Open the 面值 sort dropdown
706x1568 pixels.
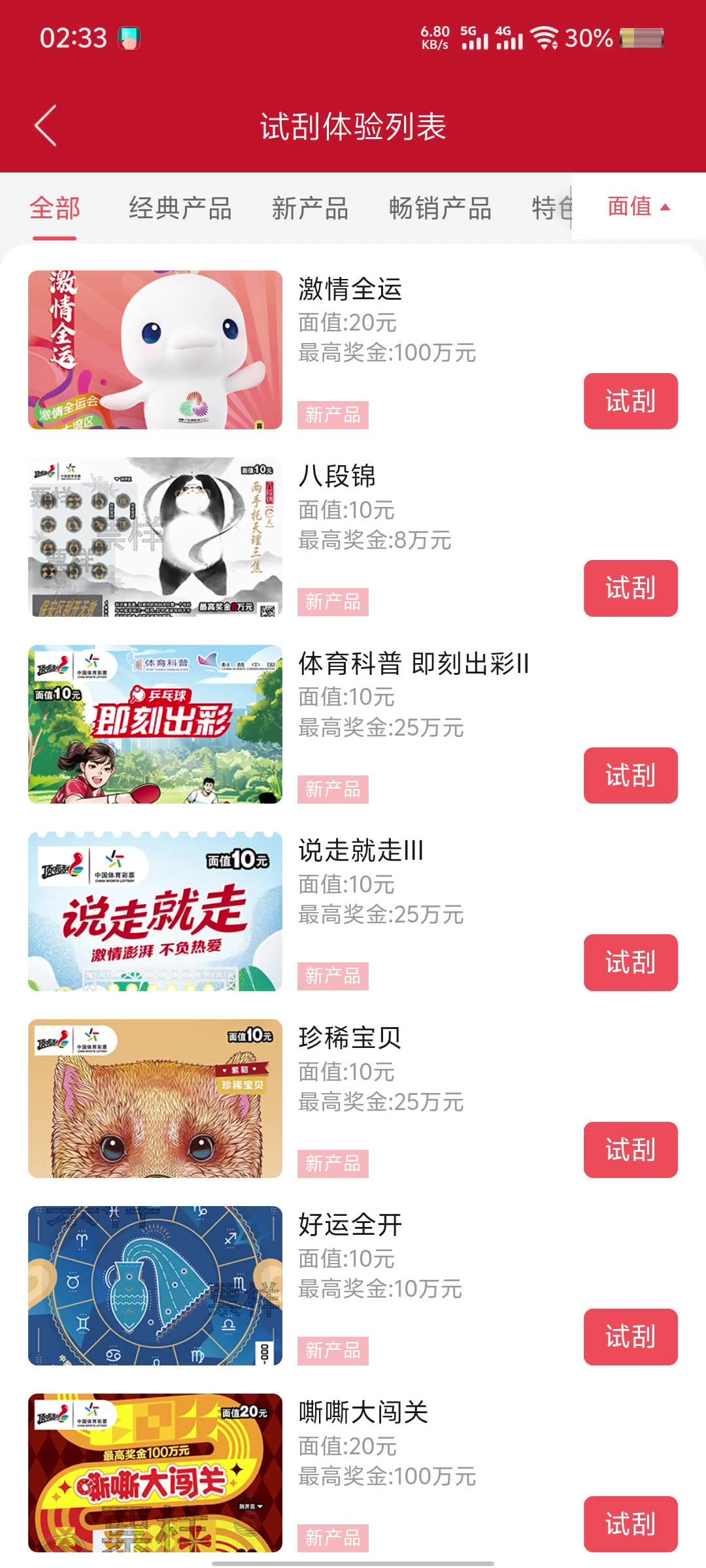tap(638, 206)
